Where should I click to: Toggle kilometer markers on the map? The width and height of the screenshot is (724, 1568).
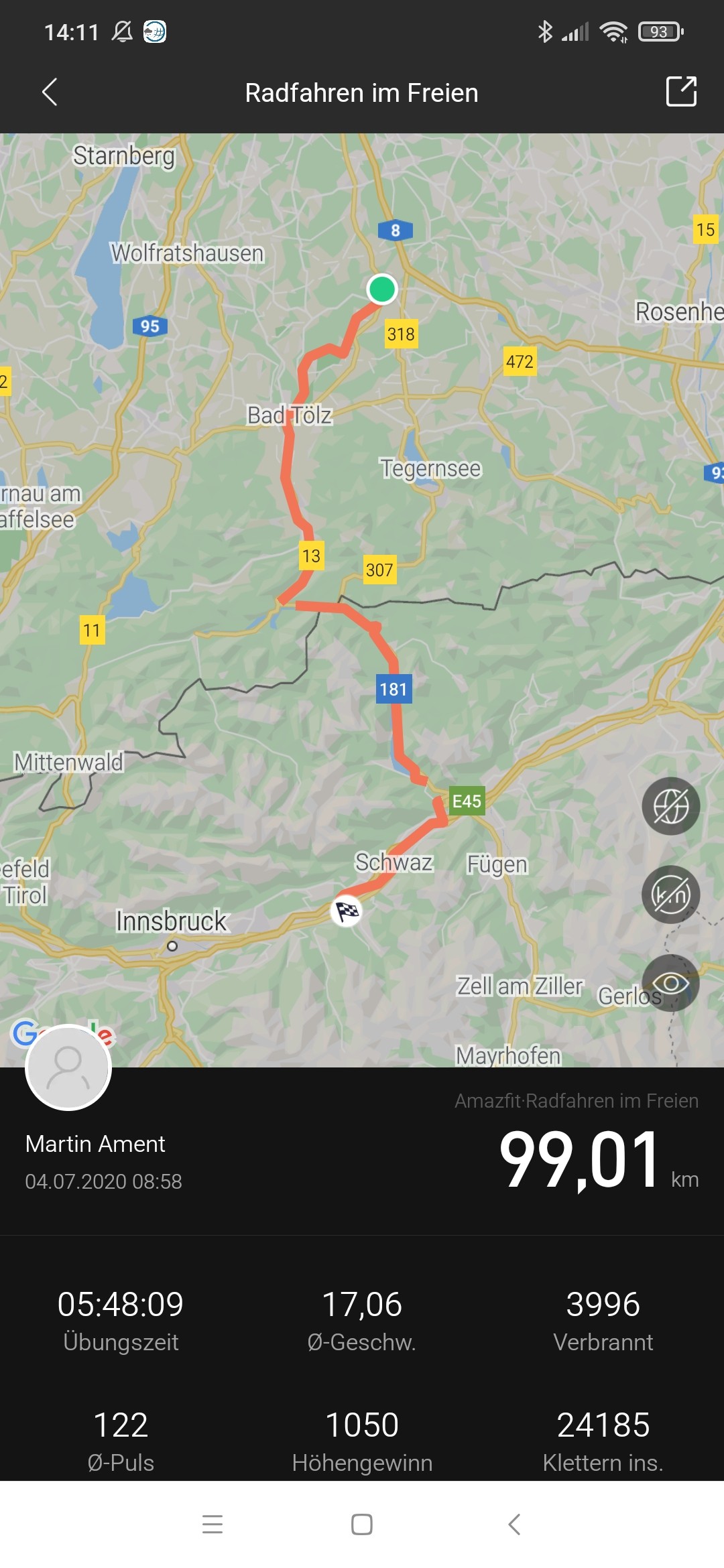tap(670, 895)
